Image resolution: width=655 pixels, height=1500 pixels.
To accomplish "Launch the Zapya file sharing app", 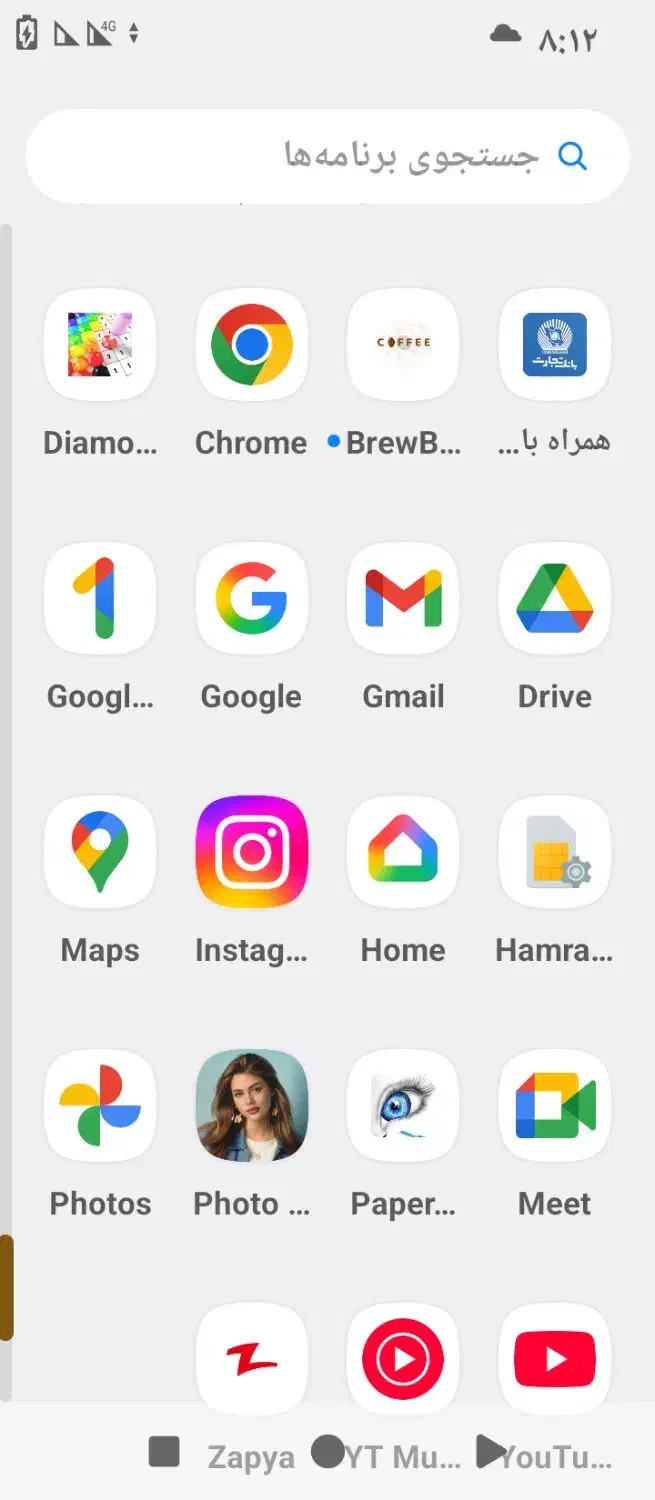I will (x=251, y=1359).
